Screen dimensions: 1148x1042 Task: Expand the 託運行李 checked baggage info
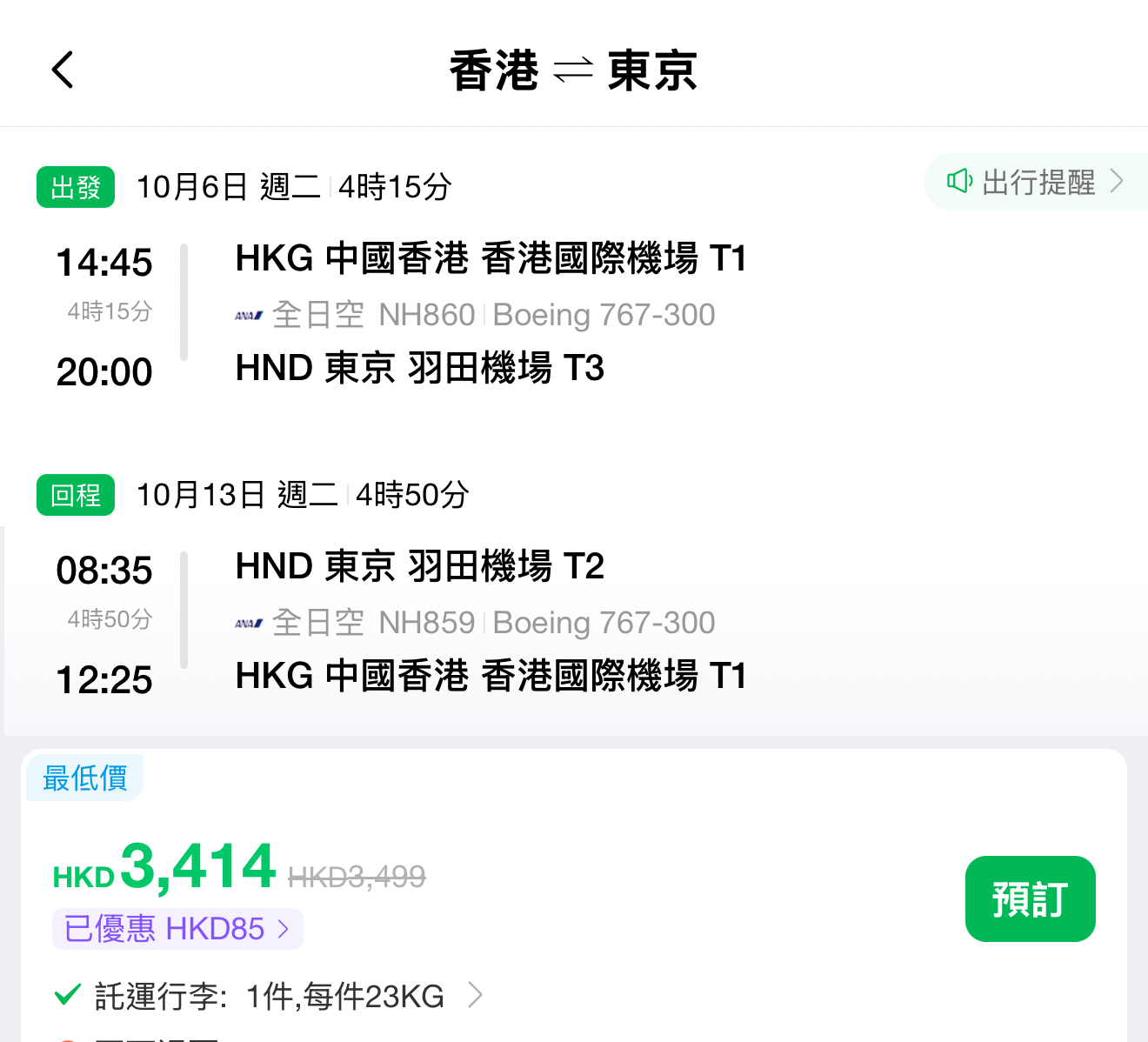[x=268, y=996]
